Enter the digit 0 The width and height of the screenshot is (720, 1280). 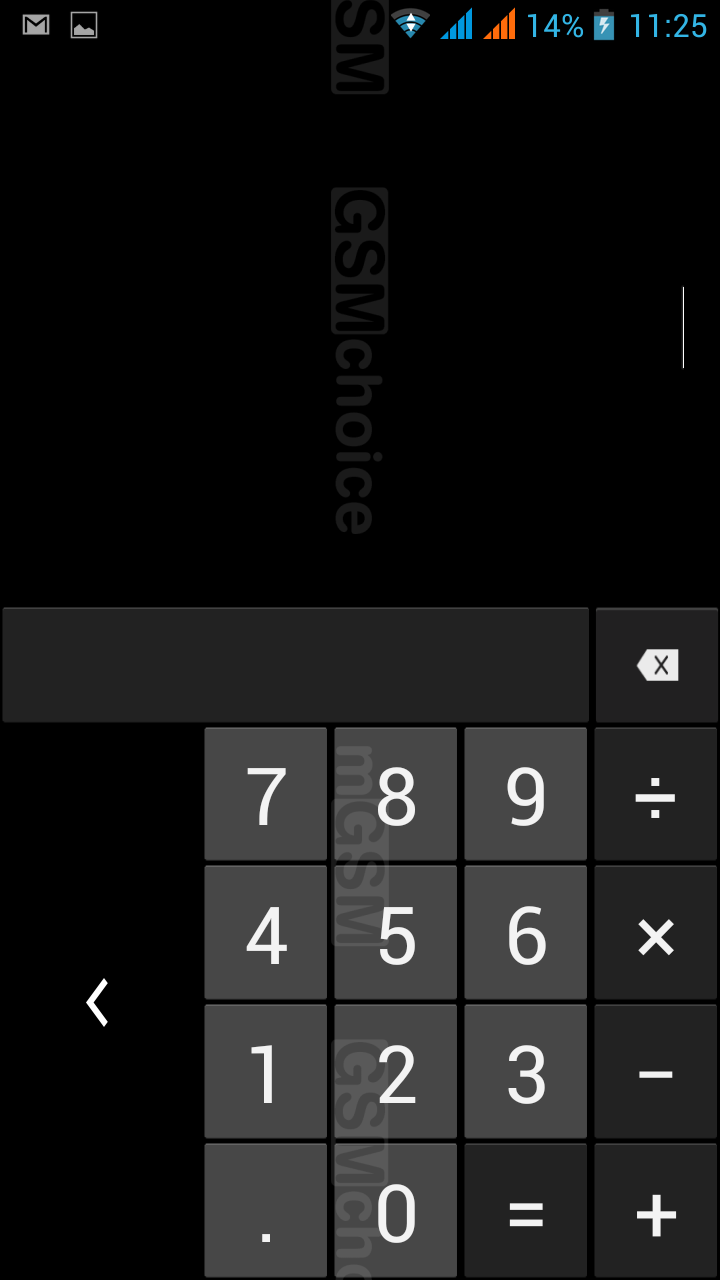(396, 1211)
